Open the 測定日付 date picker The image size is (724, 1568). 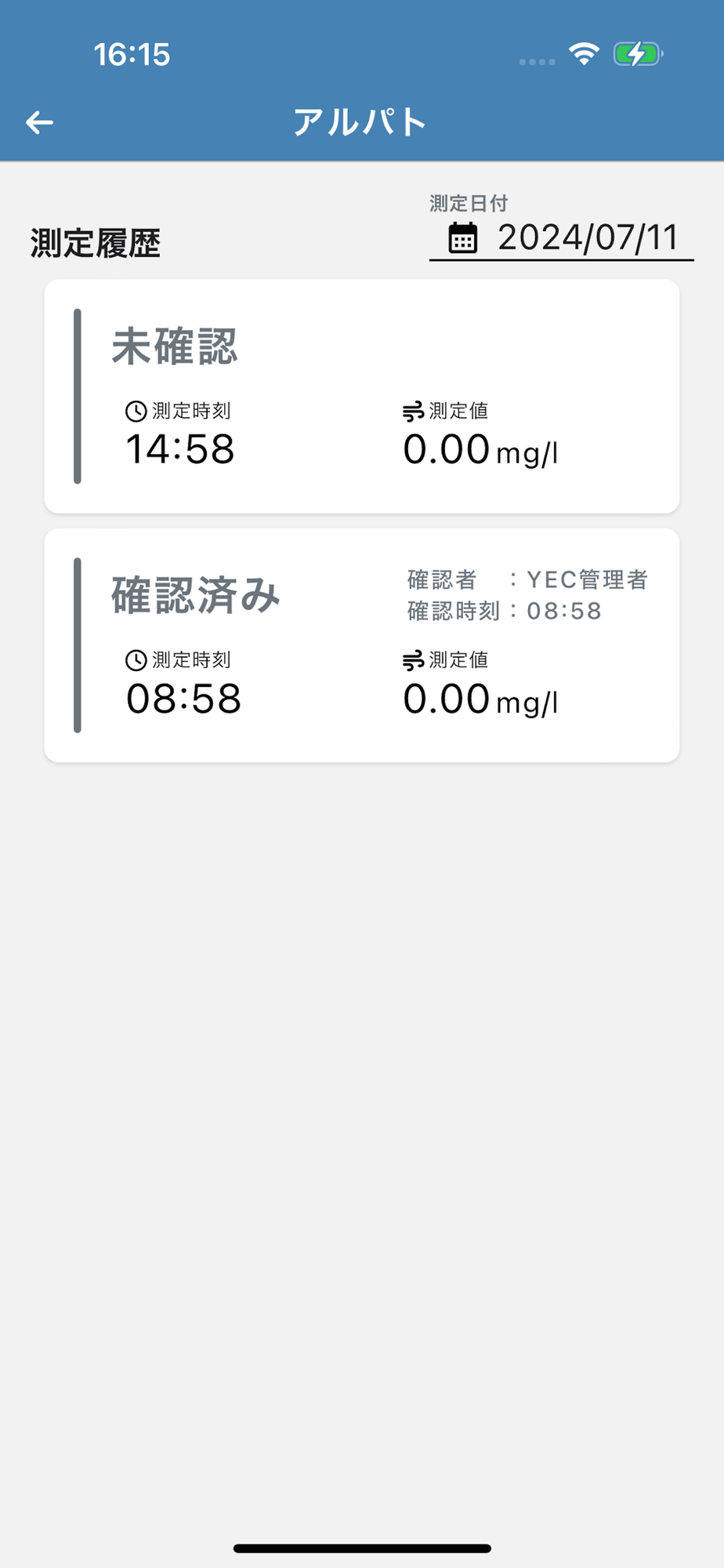(x=561, y=238)
